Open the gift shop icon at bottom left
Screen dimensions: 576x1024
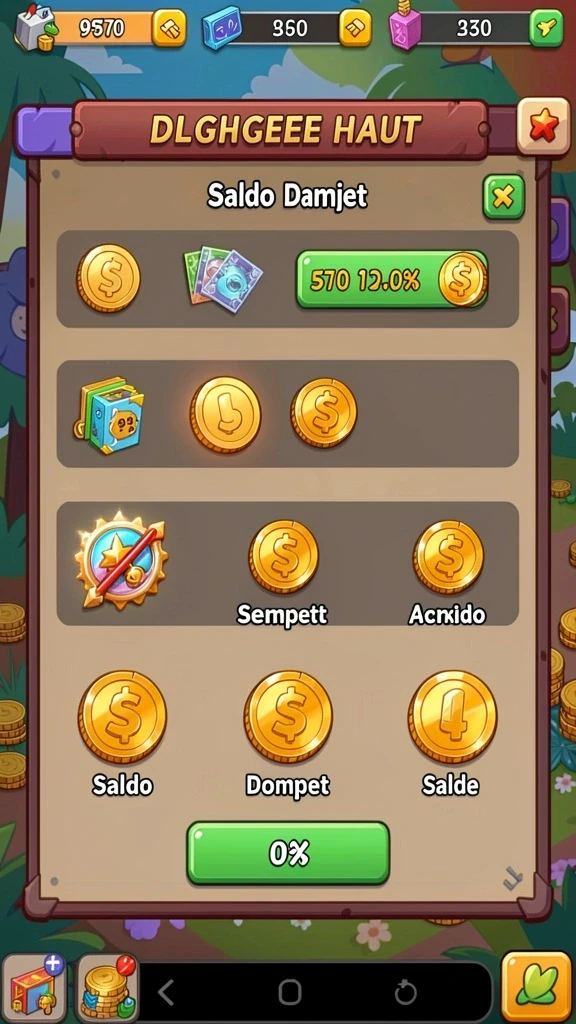34,987
